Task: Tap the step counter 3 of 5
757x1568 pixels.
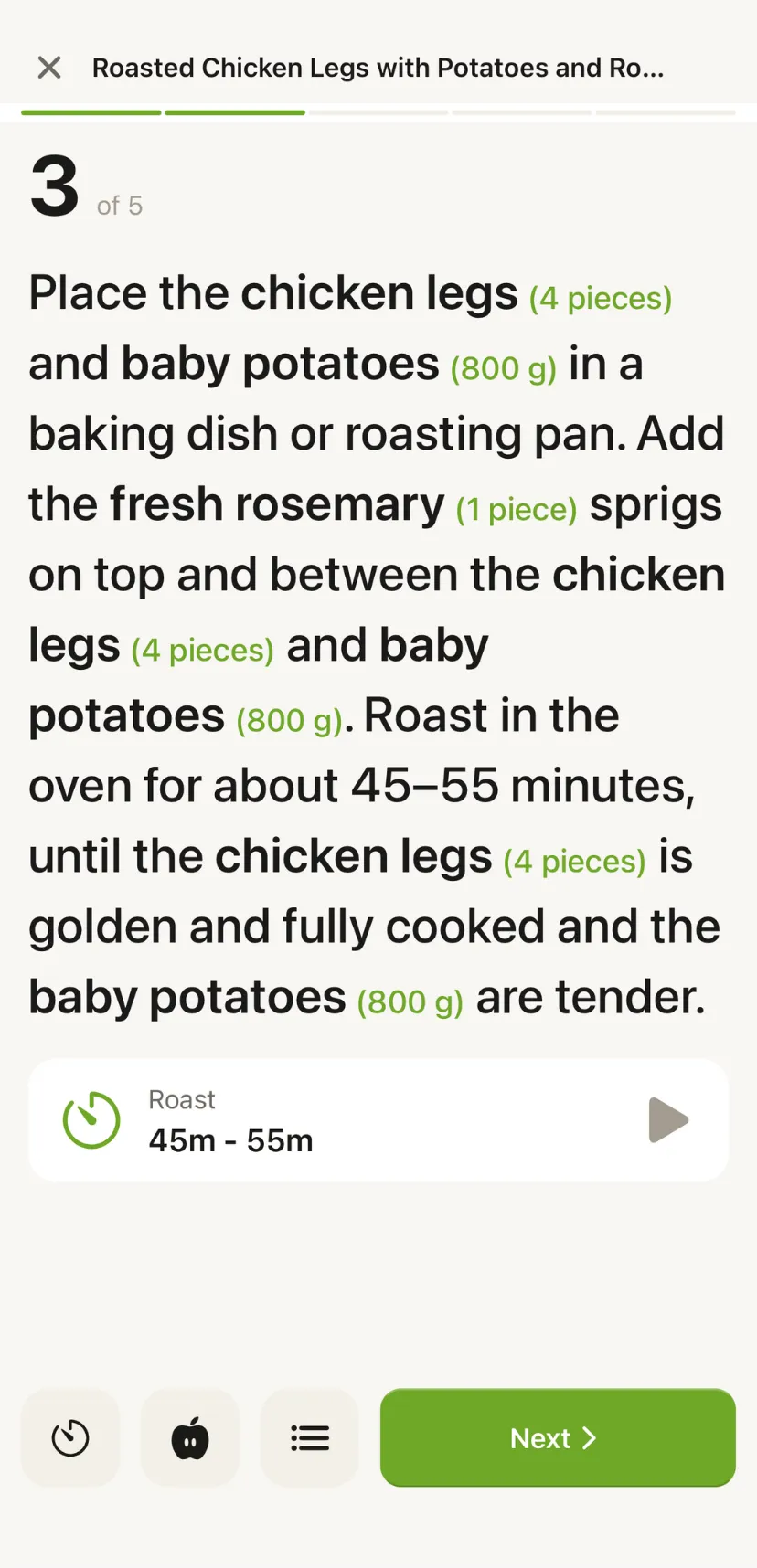Action: [x=85, y=187]
